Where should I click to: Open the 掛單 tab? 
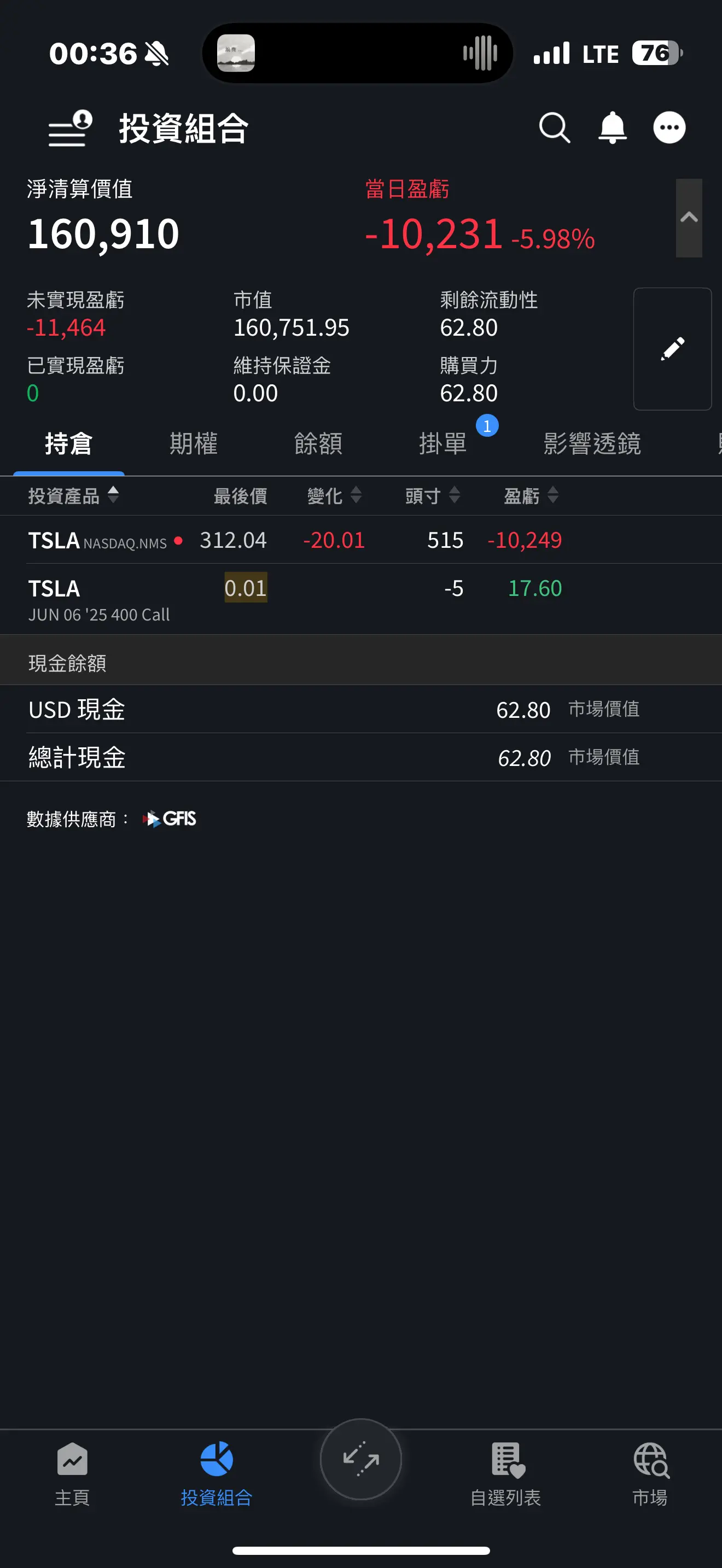click(442, 444)
